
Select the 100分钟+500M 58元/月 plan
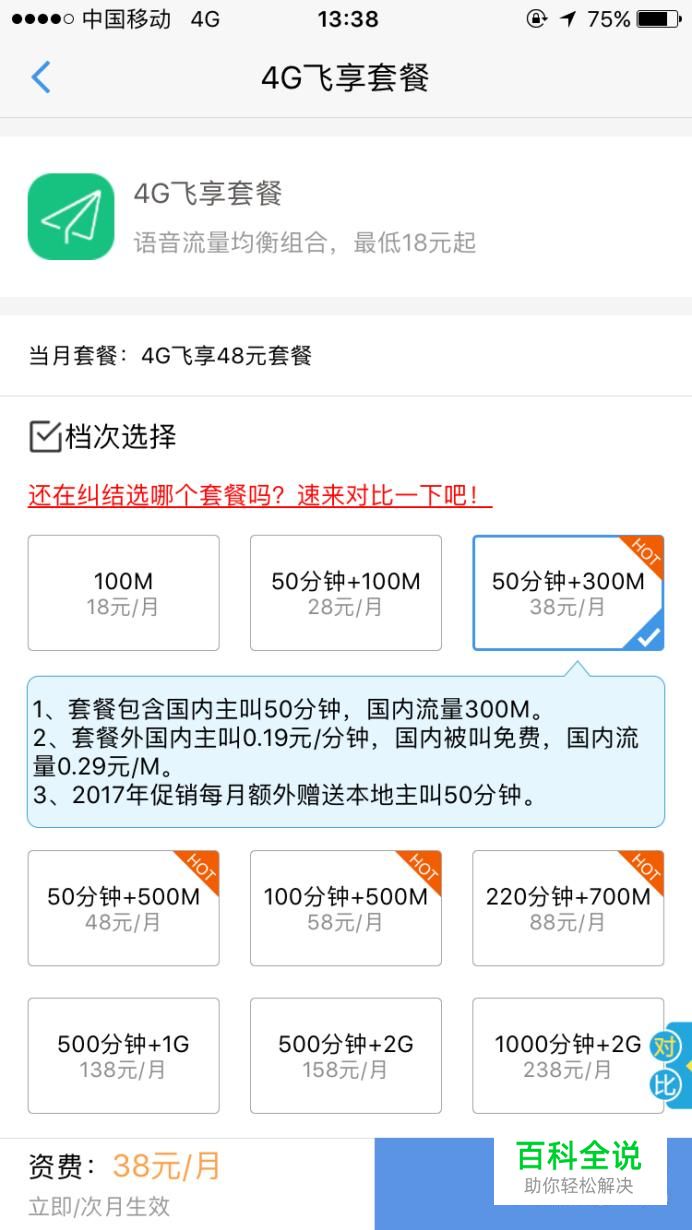pos(346,908)
